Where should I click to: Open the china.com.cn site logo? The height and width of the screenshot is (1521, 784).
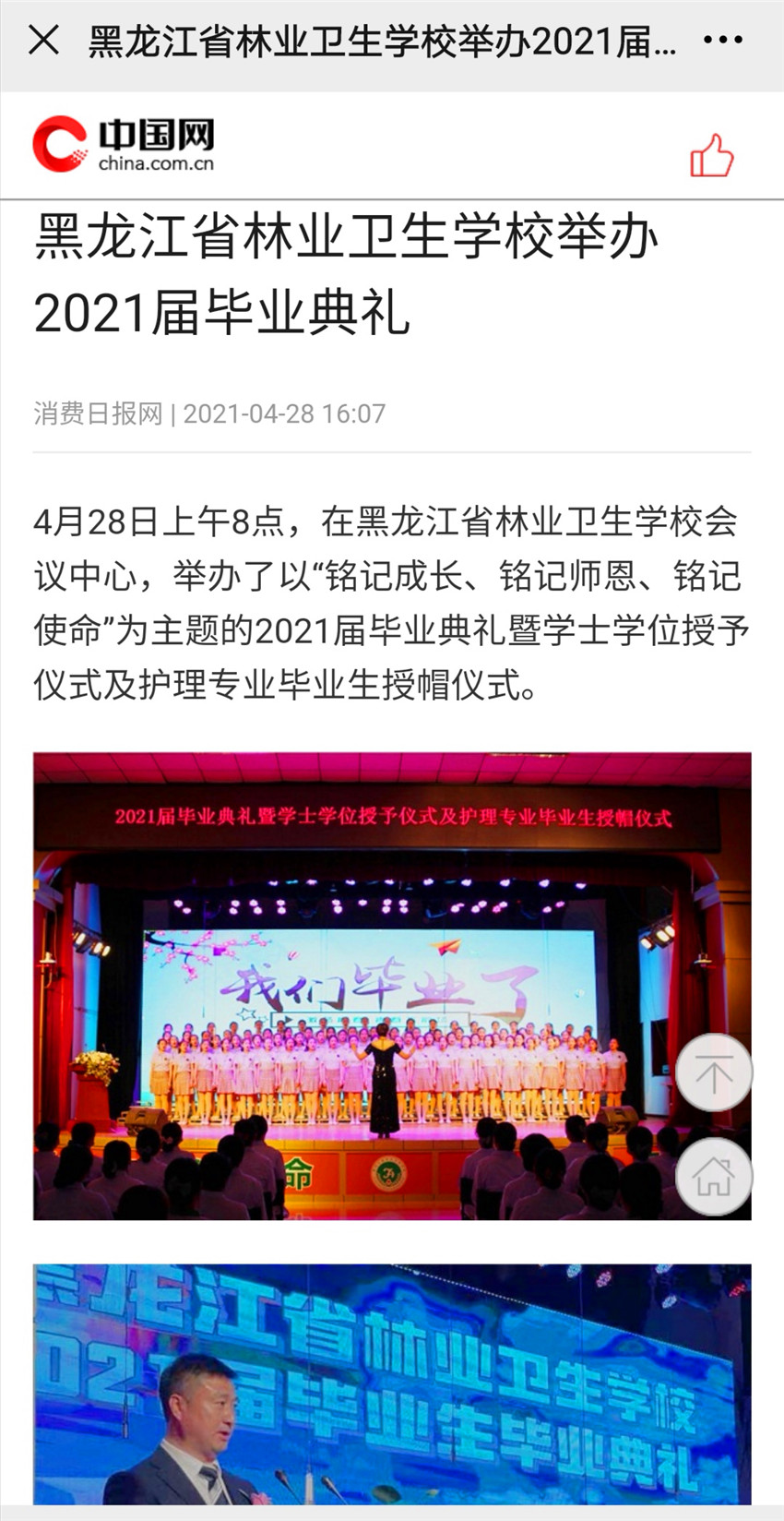tap(124, 144)
